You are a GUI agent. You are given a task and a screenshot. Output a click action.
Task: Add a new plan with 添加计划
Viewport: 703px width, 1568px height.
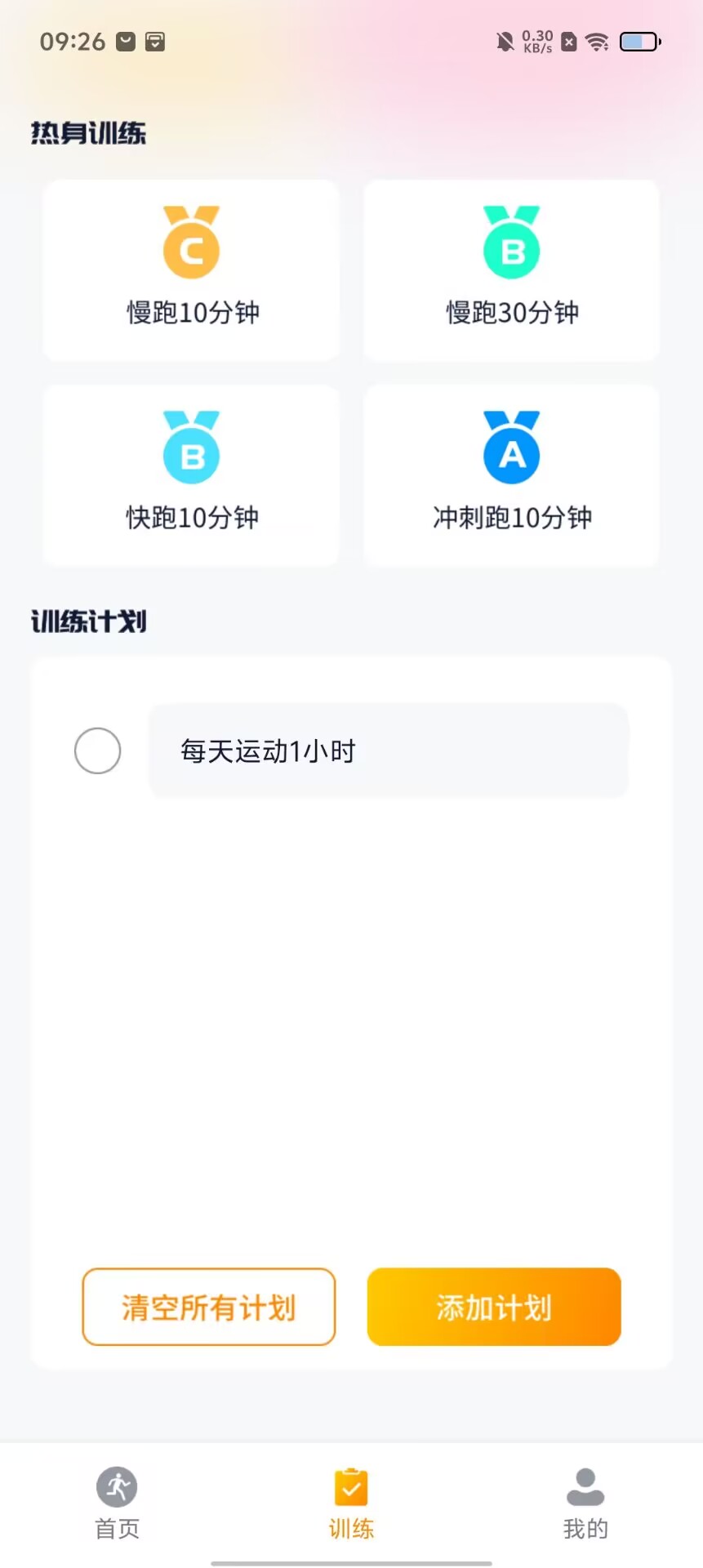[x=494, y=1307]
